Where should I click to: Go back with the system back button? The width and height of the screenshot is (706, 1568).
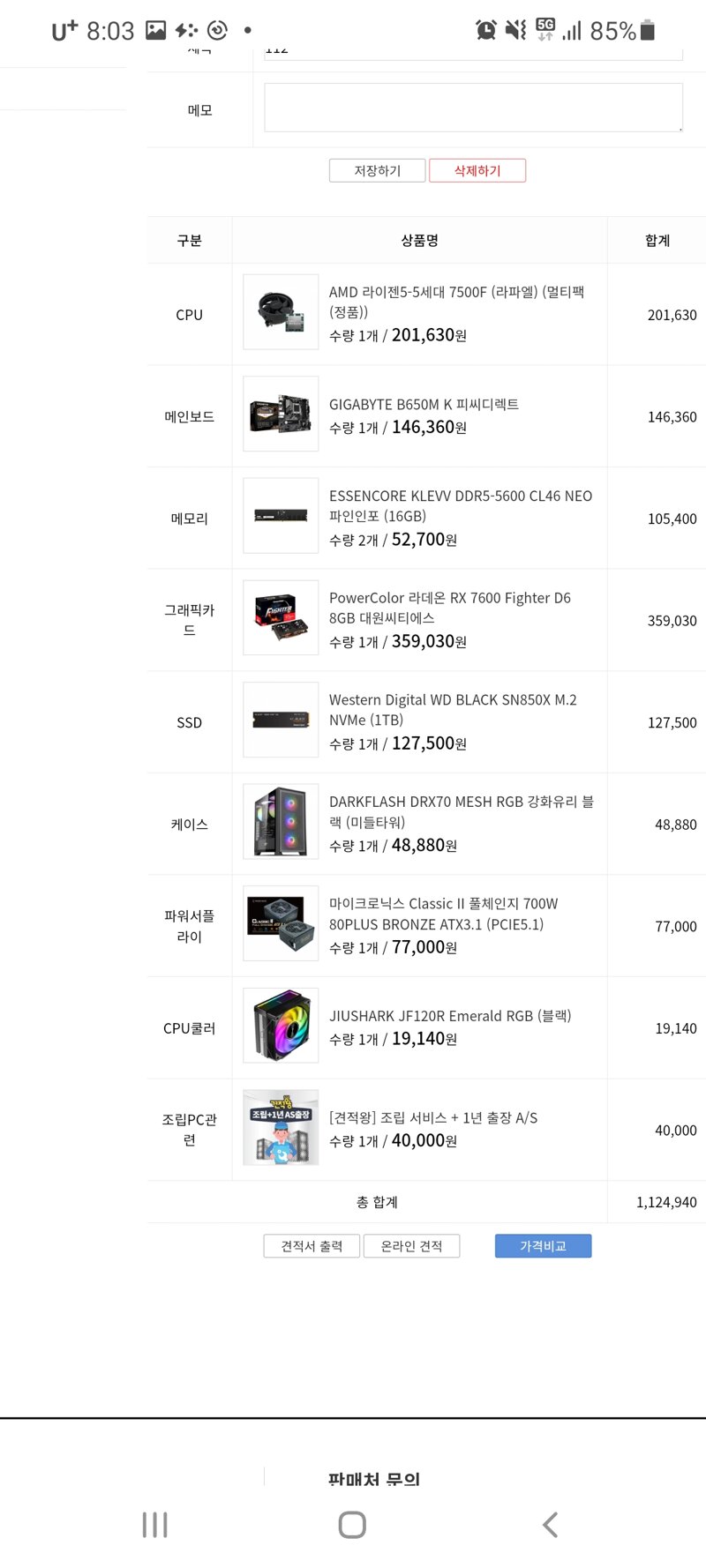tap(550, 1524)
